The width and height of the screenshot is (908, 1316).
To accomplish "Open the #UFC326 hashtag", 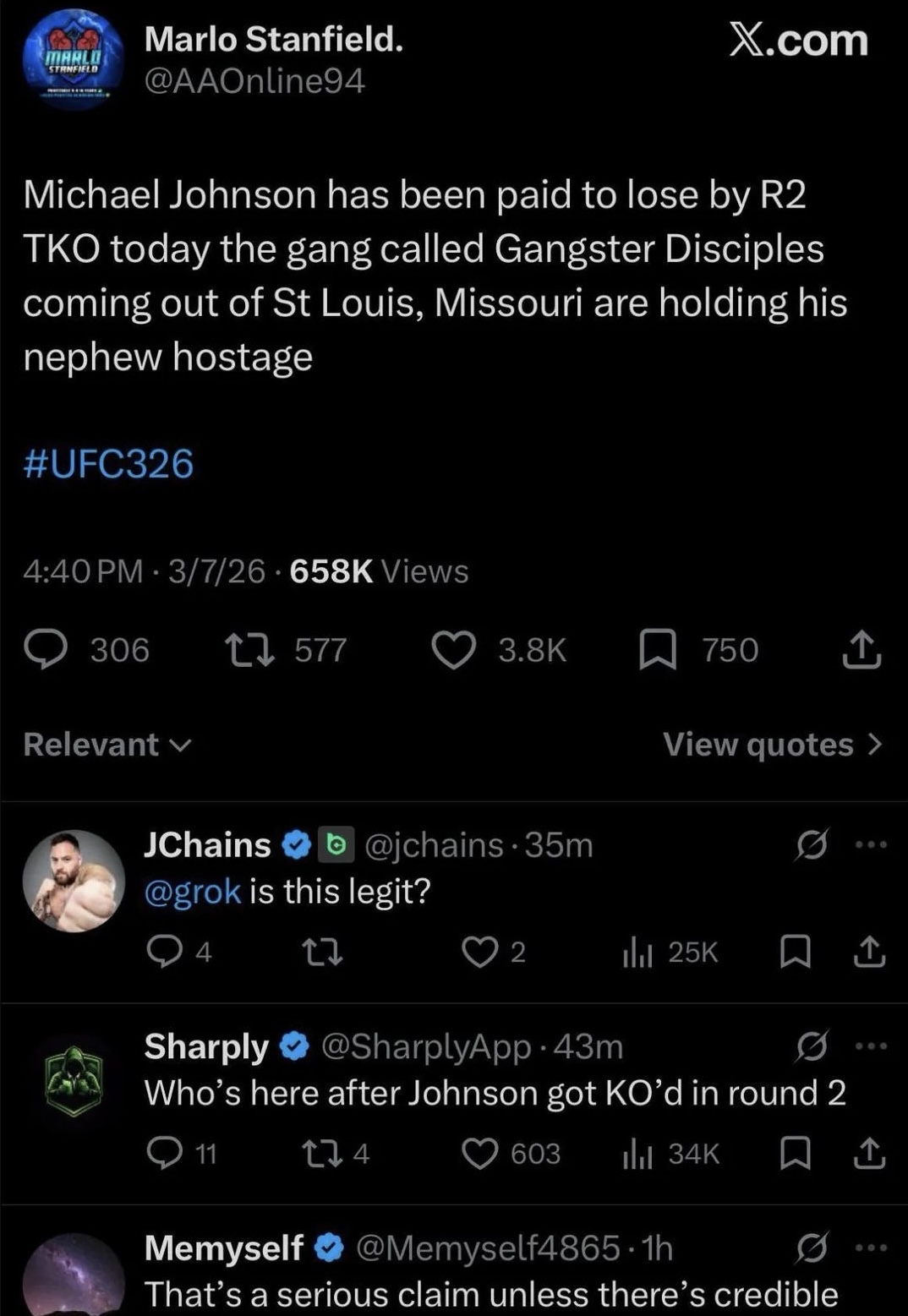I will tap(108, 464).
